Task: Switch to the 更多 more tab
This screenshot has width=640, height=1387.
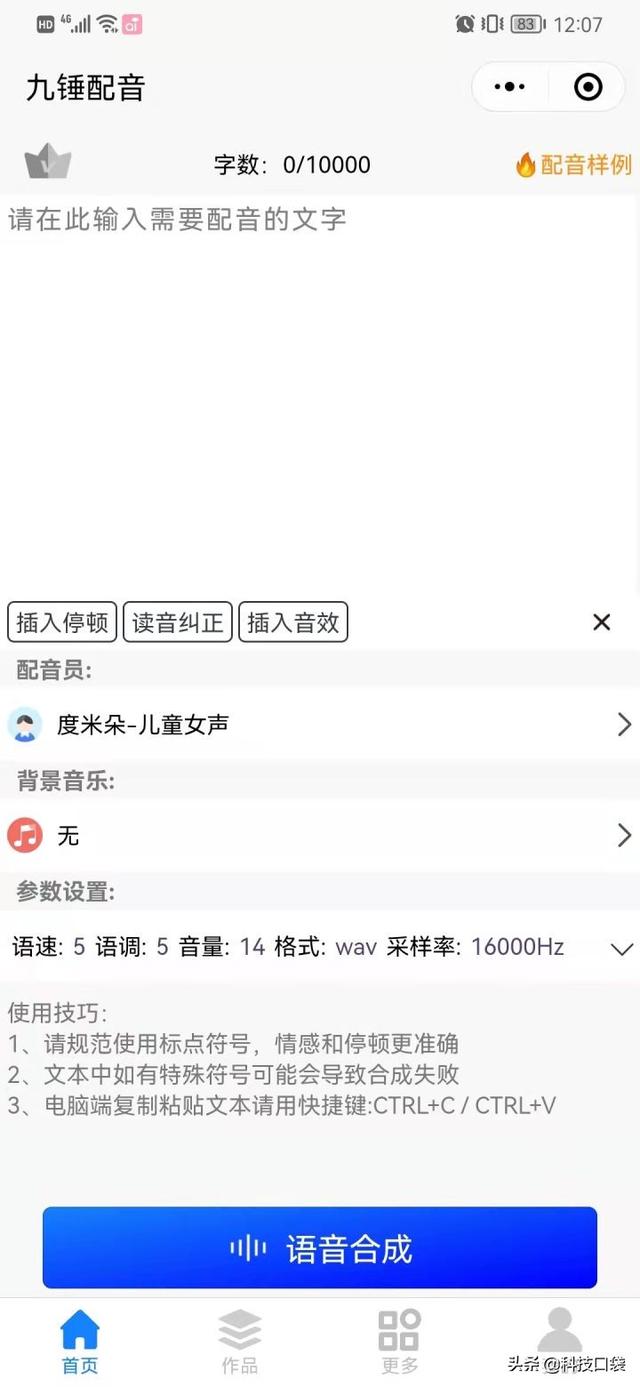Action: point(400,1342)
